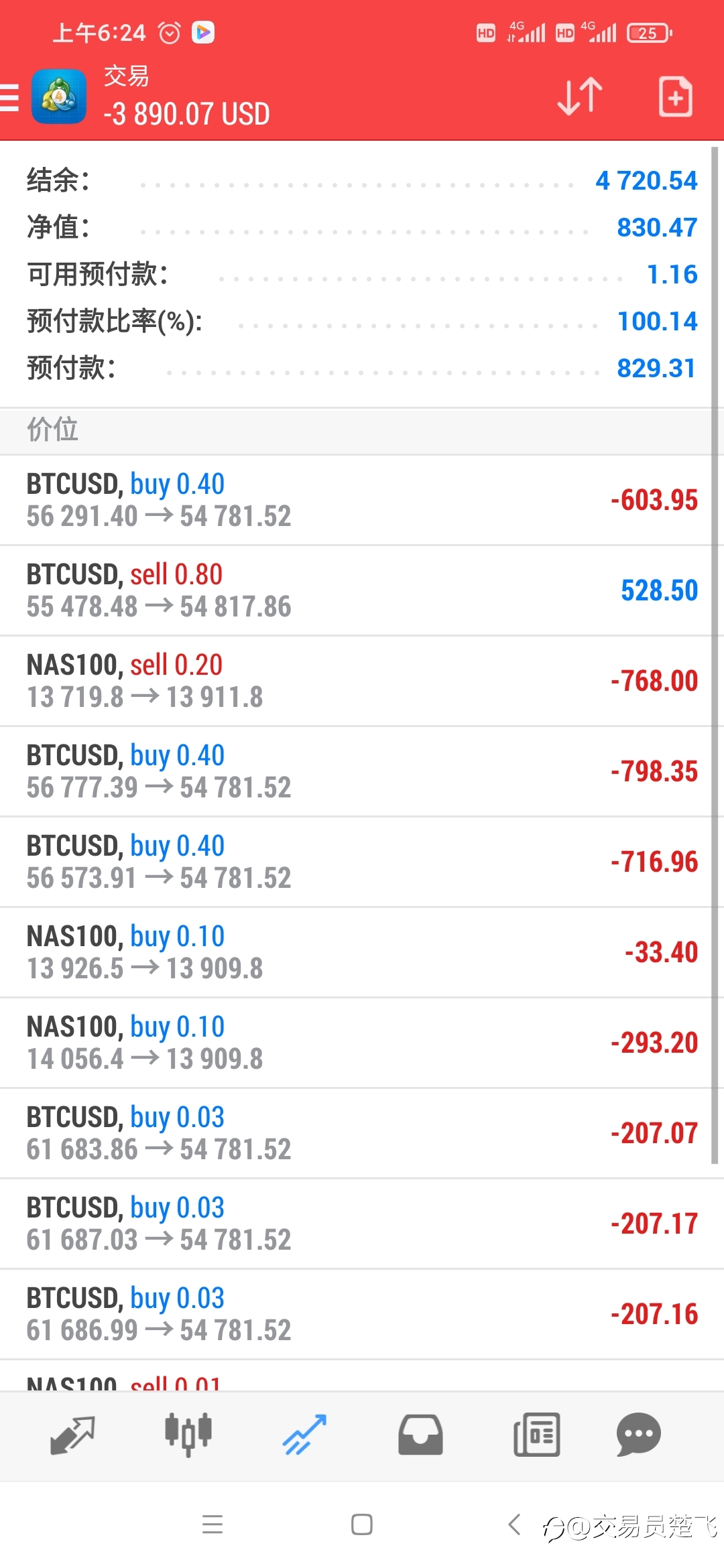
Task: Tap the sort arrows icon
Action: pyautogui.click(x=580, y=96)
